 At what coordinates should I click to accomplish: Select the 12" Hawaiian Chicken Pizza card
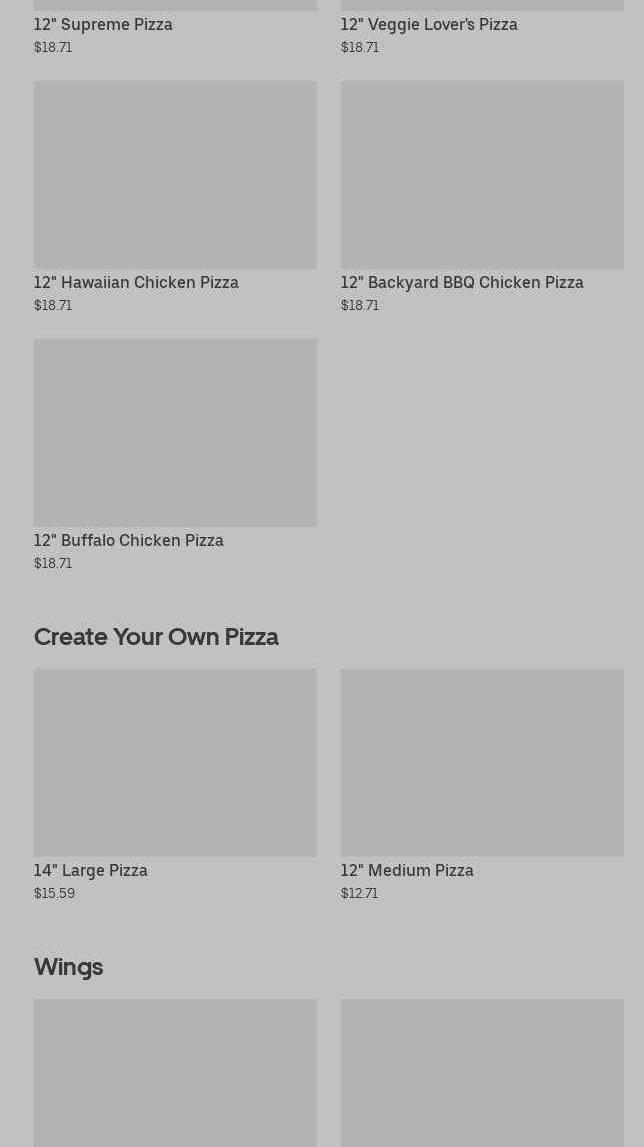(175, 198)
